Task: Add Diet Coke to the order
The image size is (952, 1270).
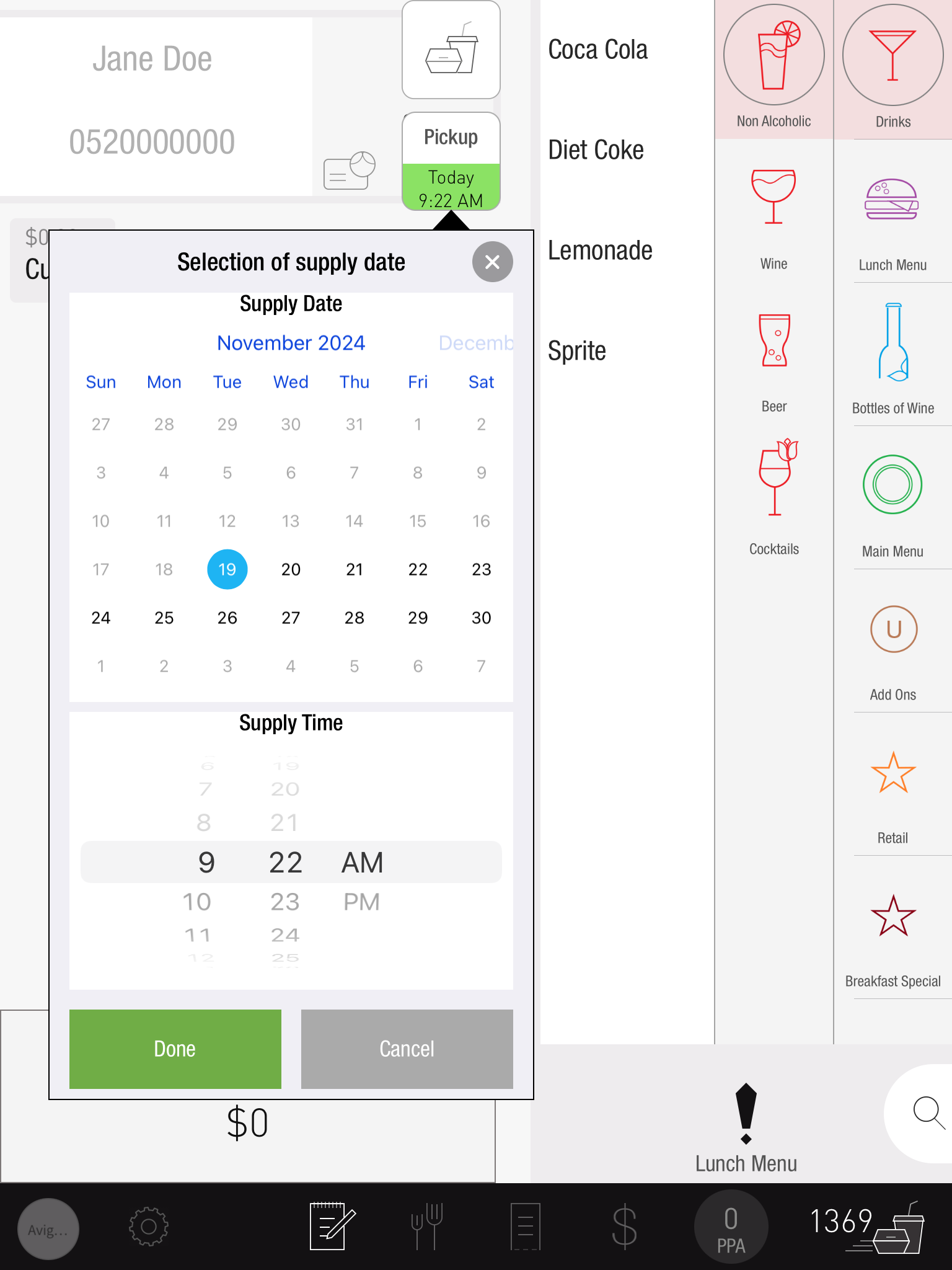Action: pos(596,151)
